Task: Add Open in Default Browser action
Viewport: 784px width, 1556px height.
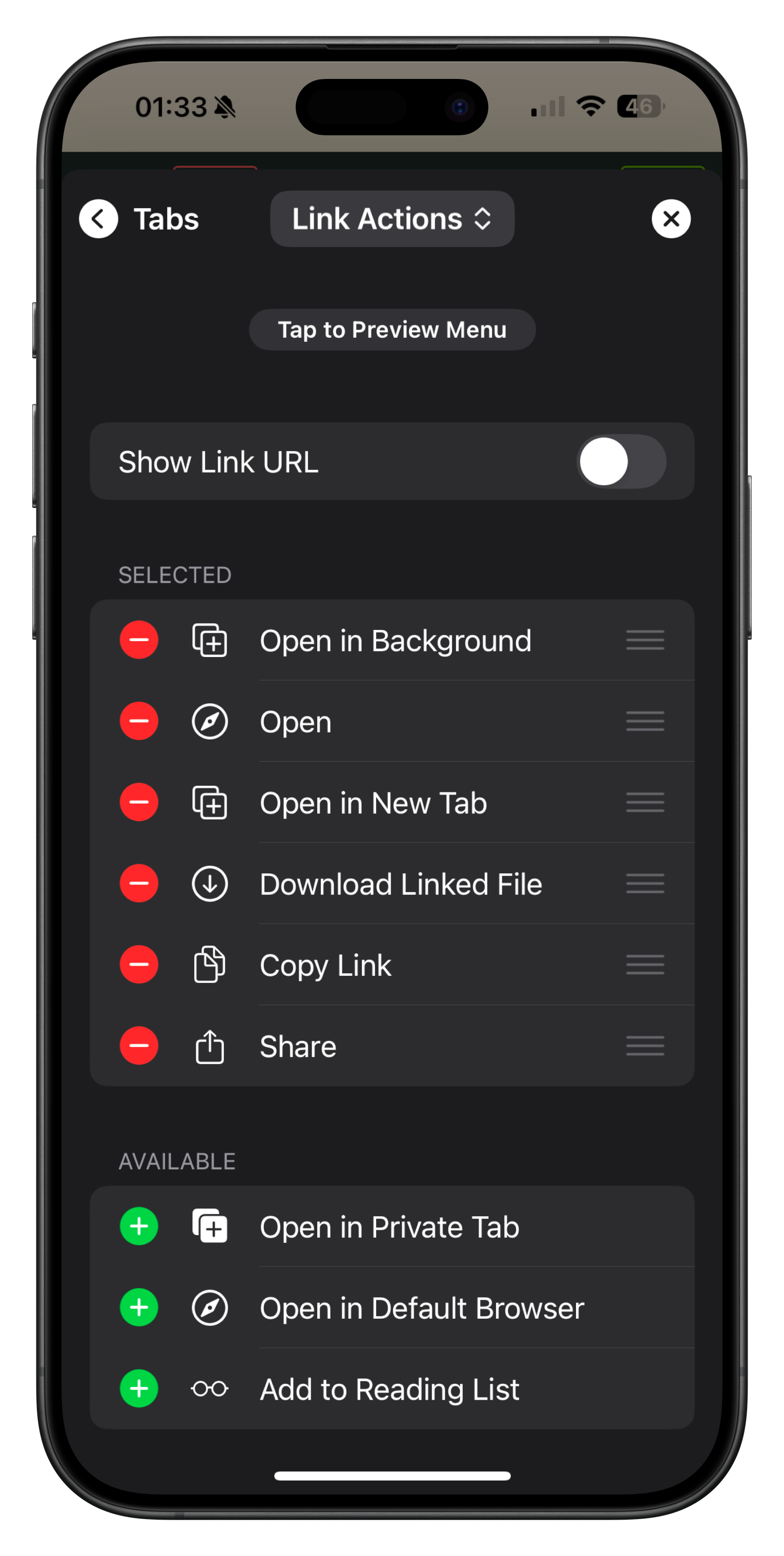Action: click(139, 1308)
